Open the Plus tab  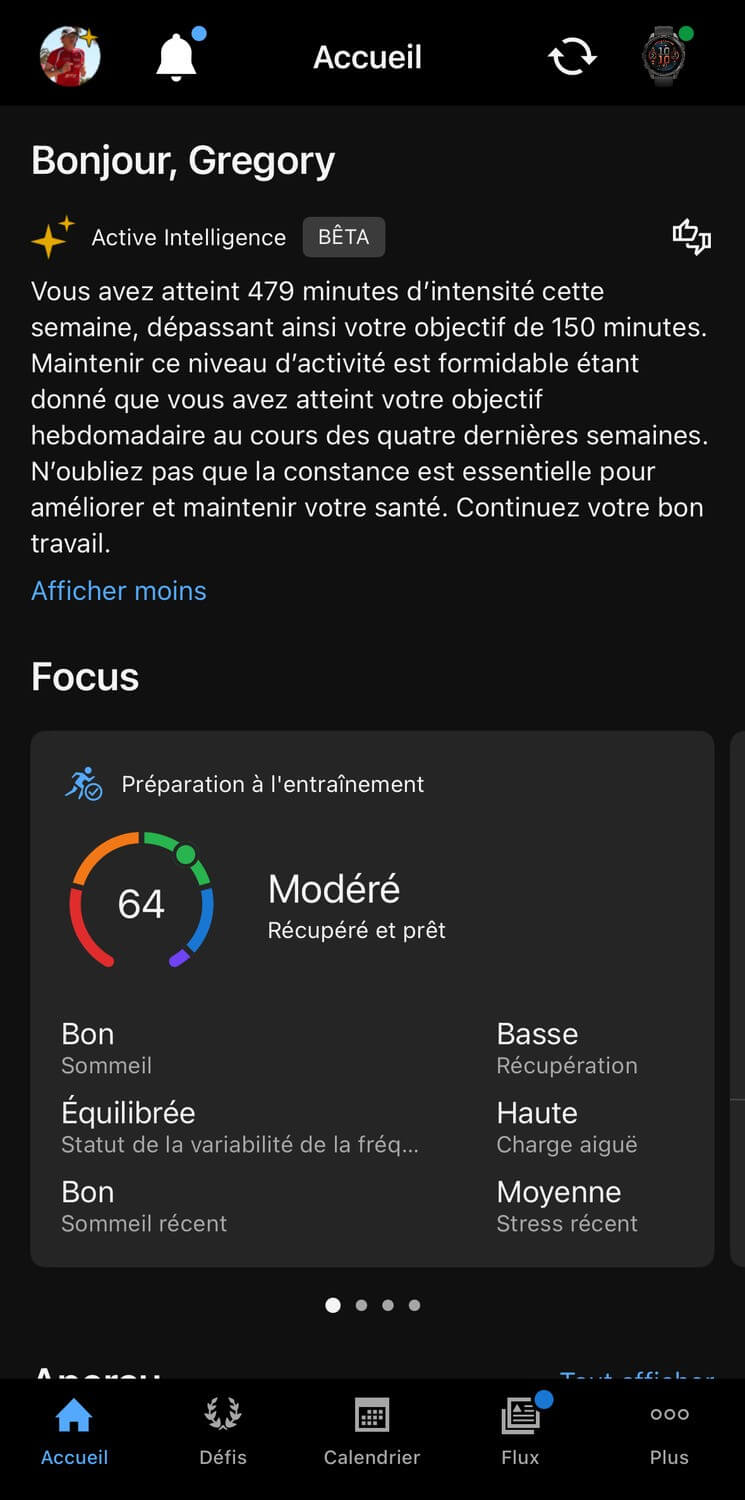coord(669,1431)
